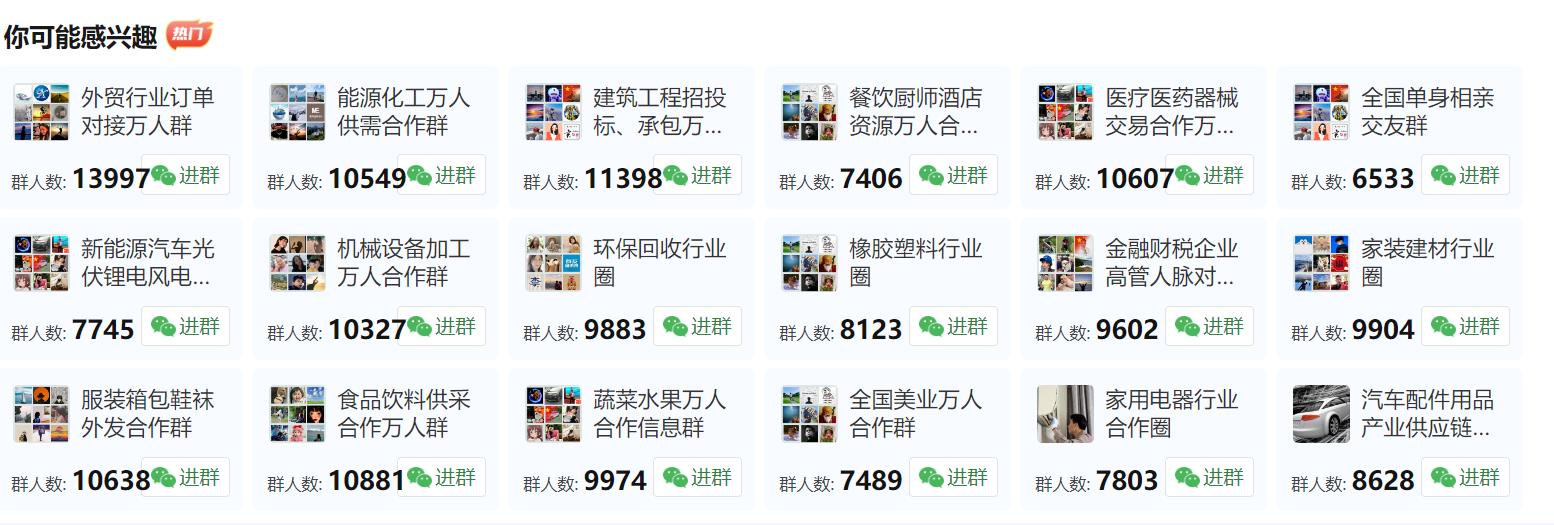
Task: Join the 建筑工程招投标 group
Action: click(x=698, y=175)
